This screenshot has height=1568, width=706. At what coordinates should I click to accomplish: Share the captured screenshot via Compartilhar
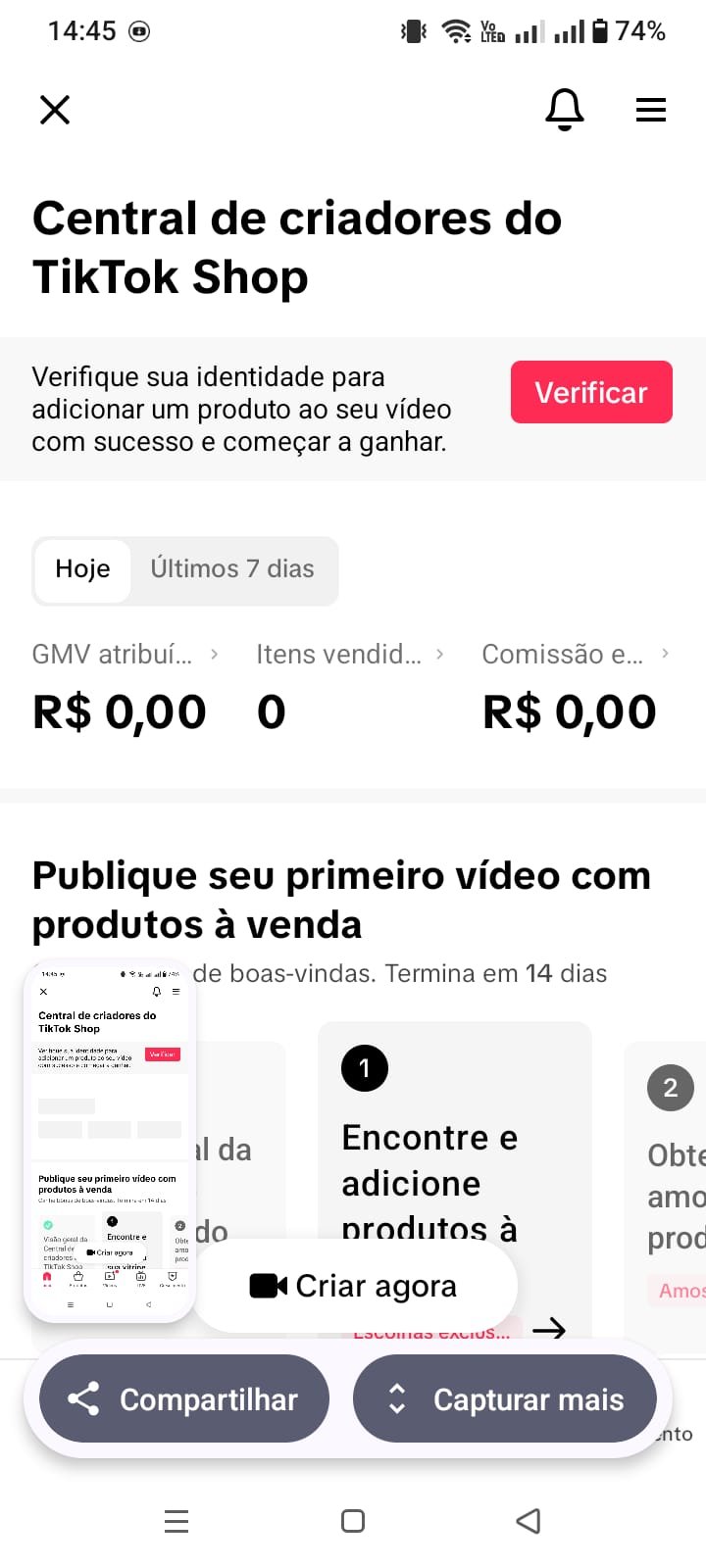pos(183,1399)
